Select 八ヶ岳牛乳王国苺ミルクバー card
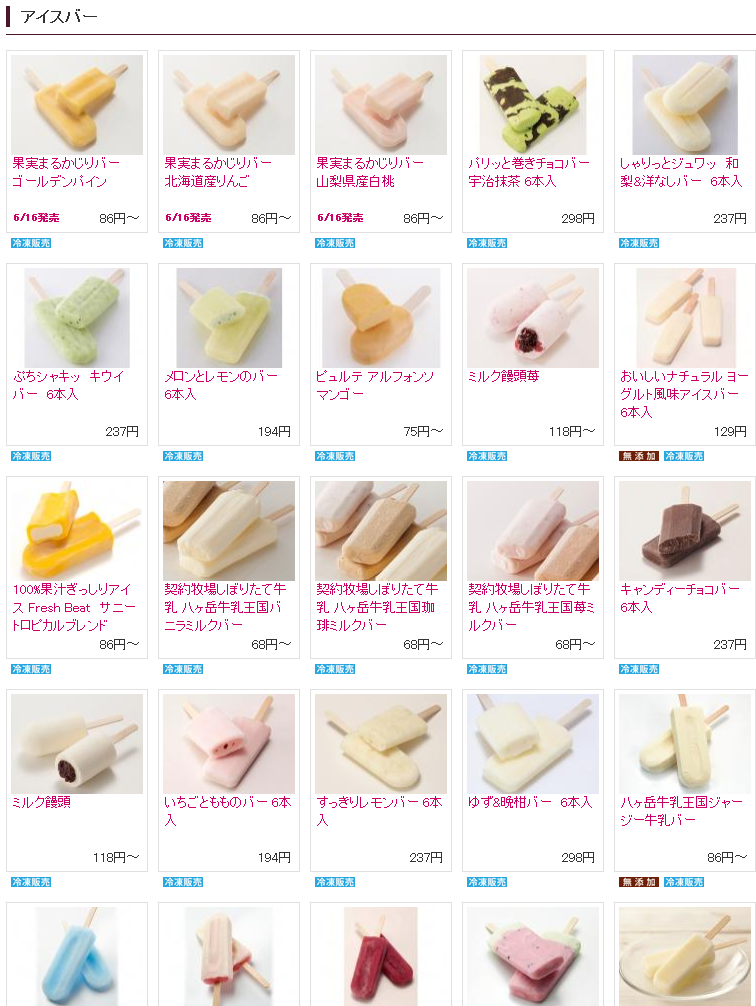The width and height of the screenshot is (756, 1006). (x=531, y=607)
